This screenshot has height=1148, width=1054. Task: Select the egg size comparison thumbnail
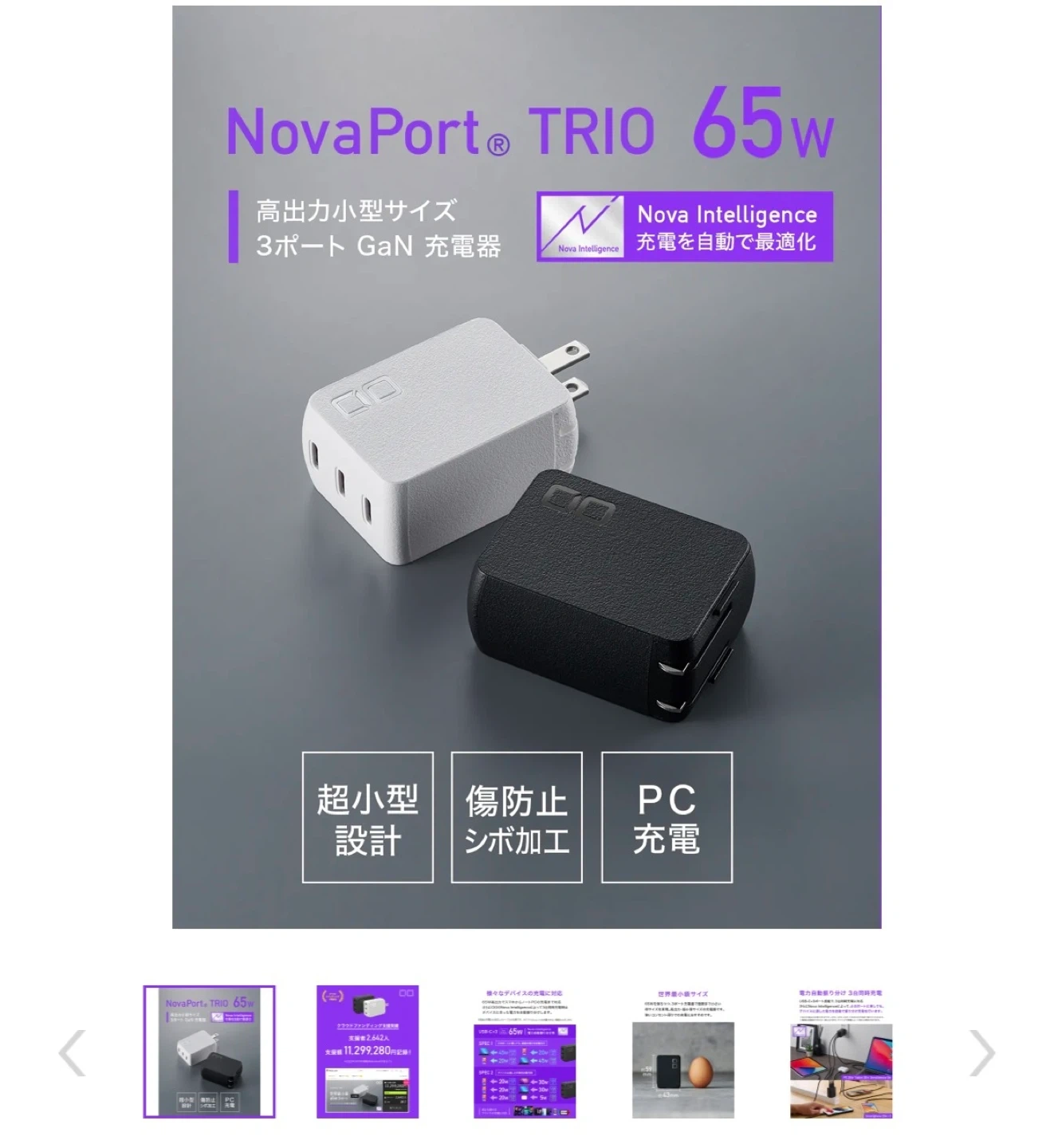pyautogui.click(x=683, y=1052)
